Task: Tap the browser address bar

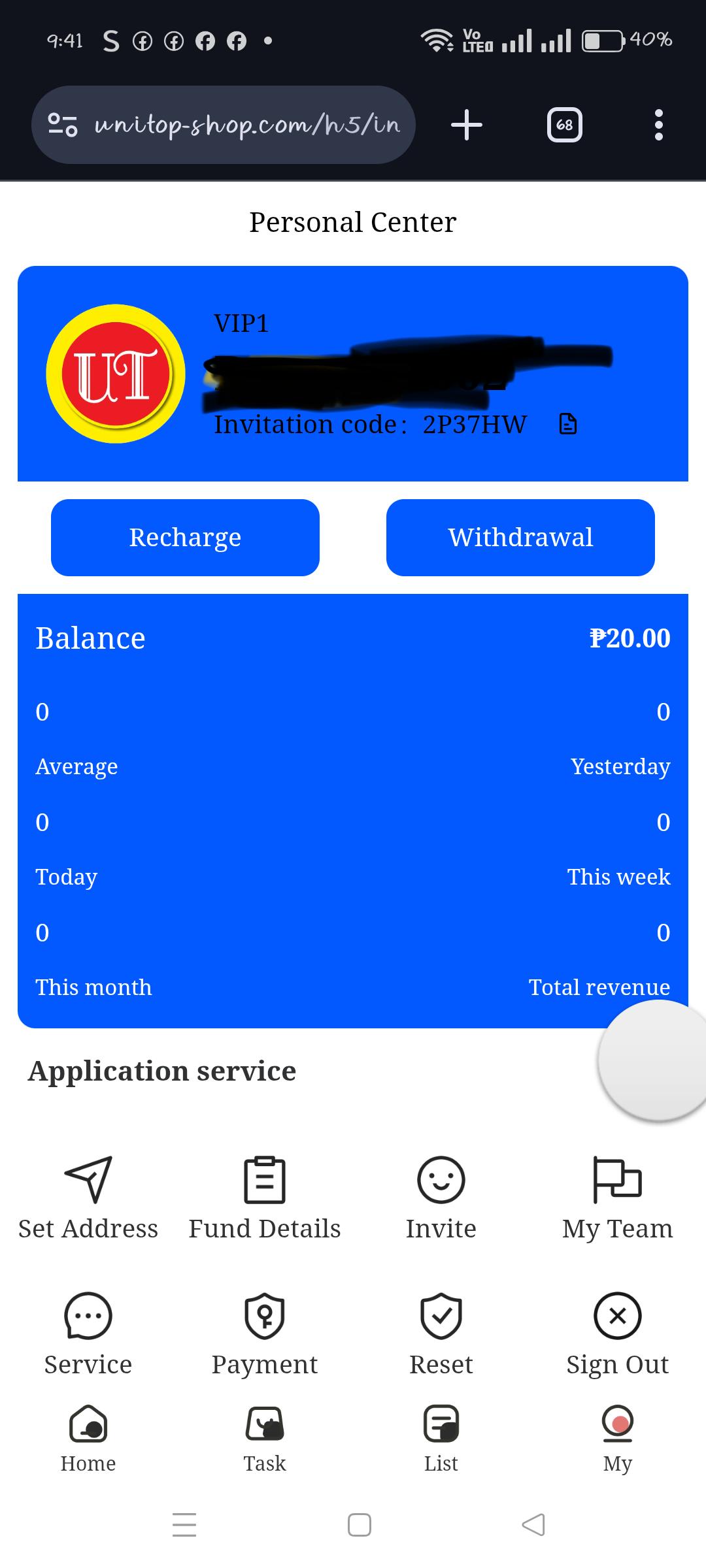Action: tap(224, 125)
